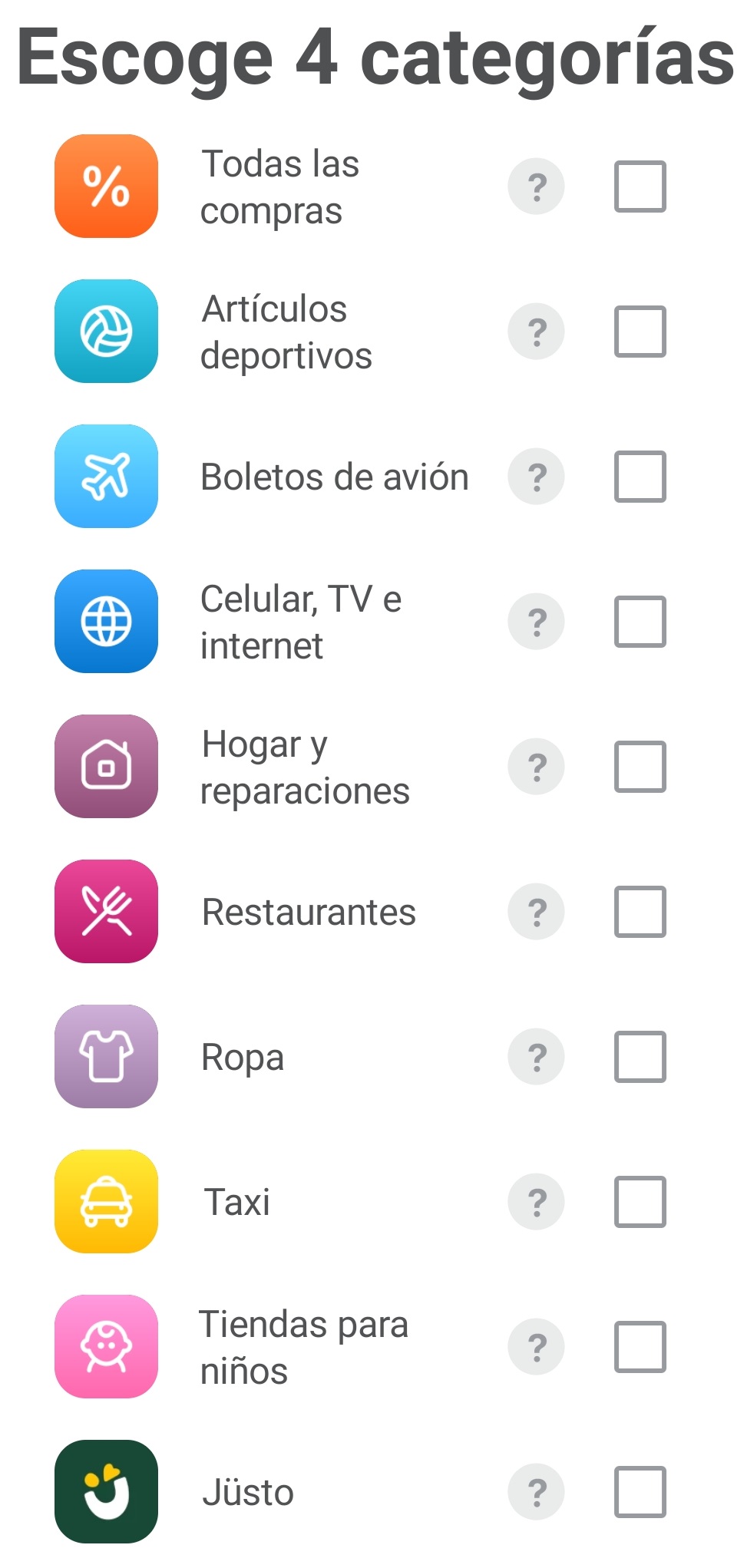Click the Jüsto brand logo icon
This screenshot has height=1568, width=747.
click(x=106, y=1492)
